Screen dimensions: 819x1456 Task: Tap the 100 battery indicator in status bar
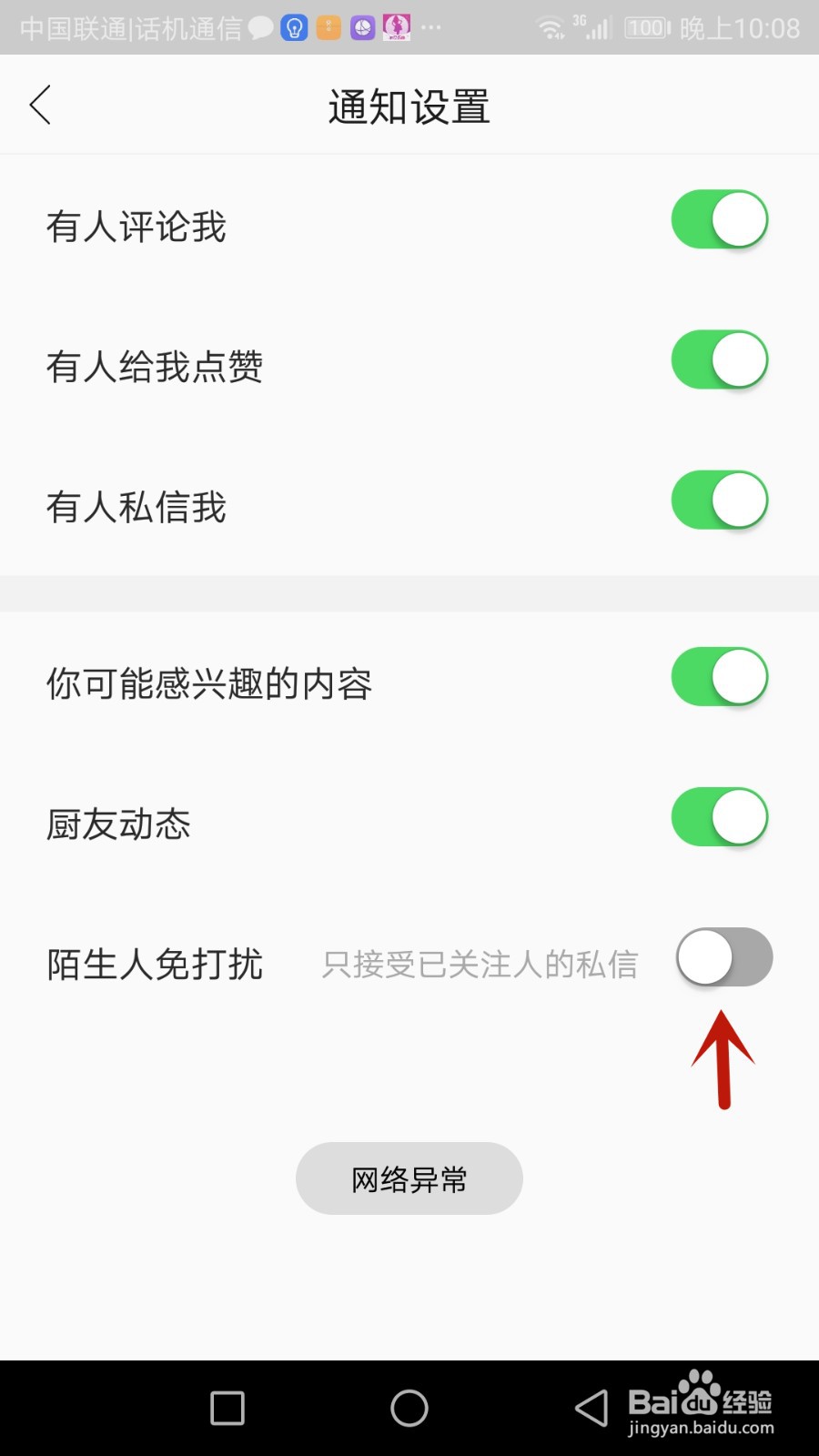coord(645,27)
